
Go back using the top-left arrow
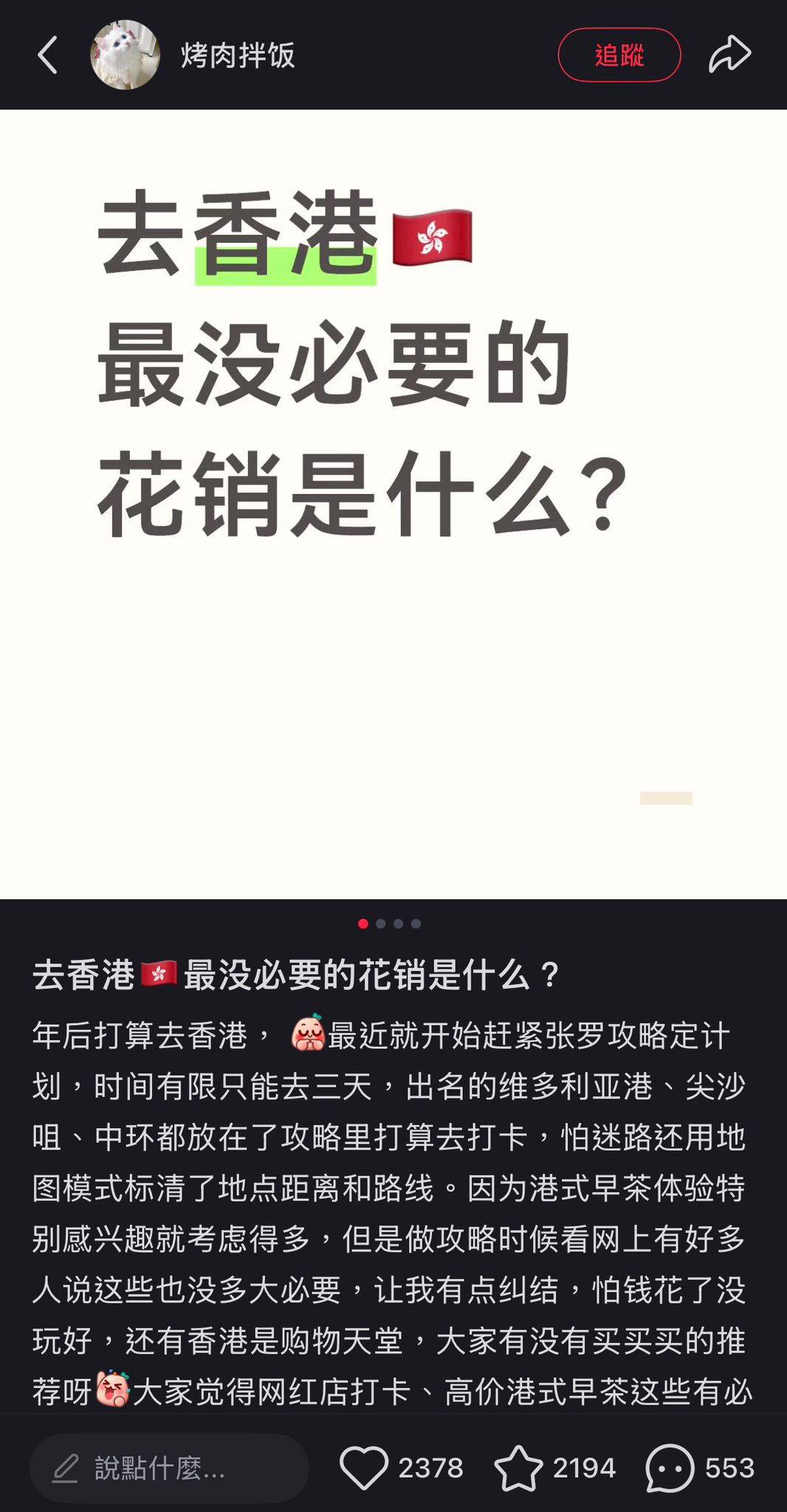click(x=48, y=55)
